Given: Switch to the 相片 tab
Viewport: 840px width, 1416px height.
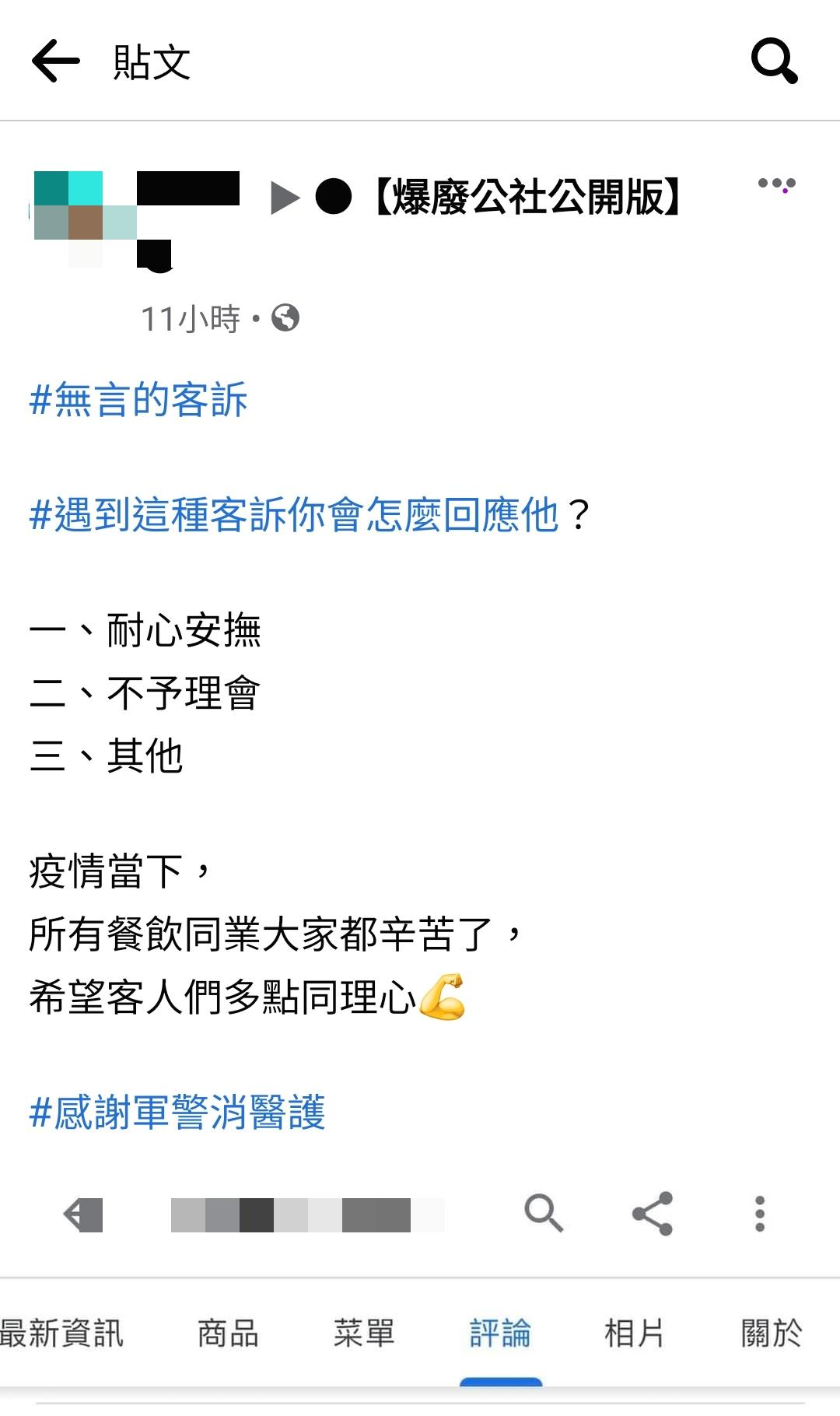Looking at the screenshot, I should [x=635, y=1333].
